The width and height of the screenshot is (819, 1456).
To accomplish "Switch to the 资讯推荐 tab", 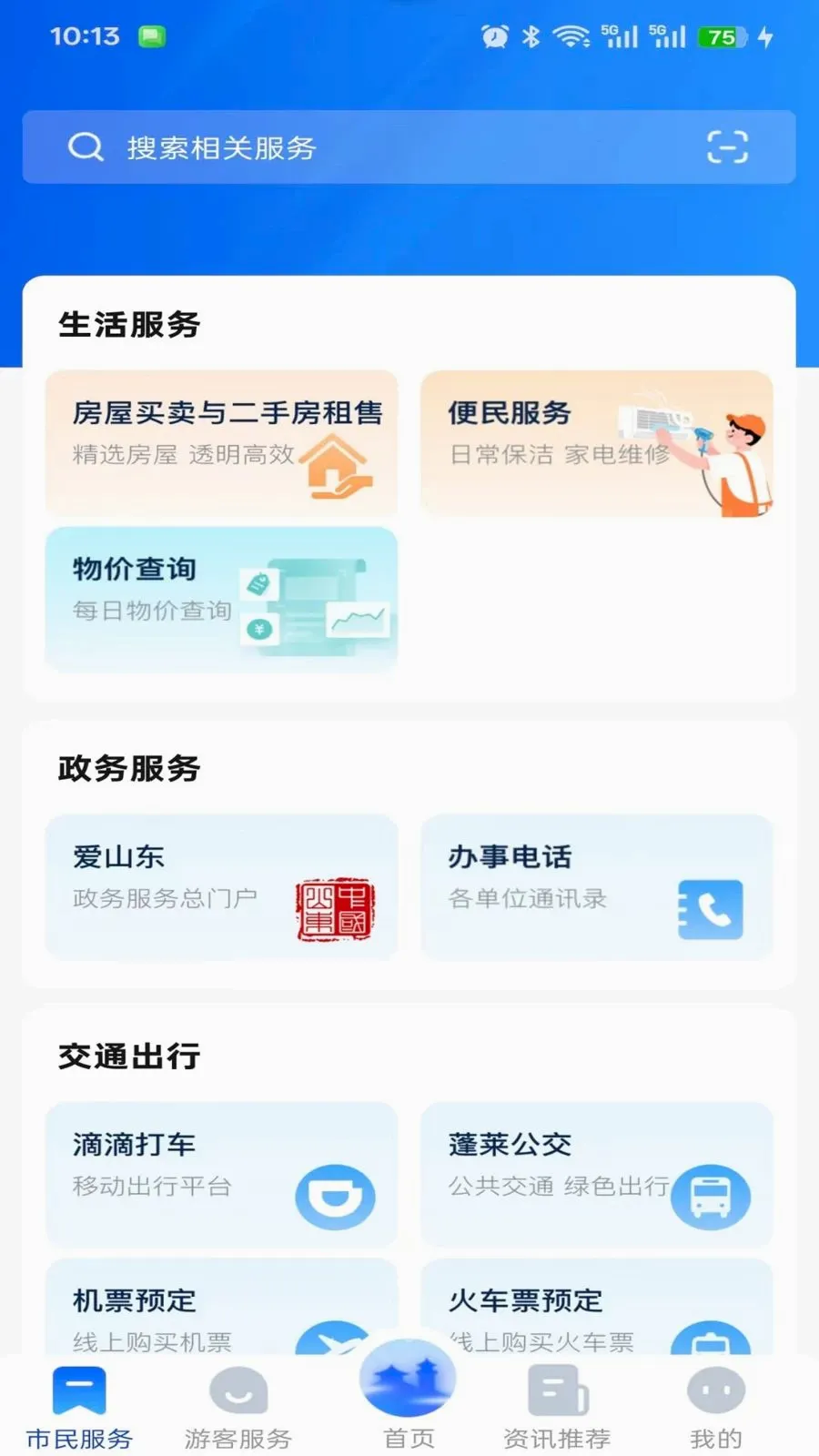I will [x=557, y=1409].
